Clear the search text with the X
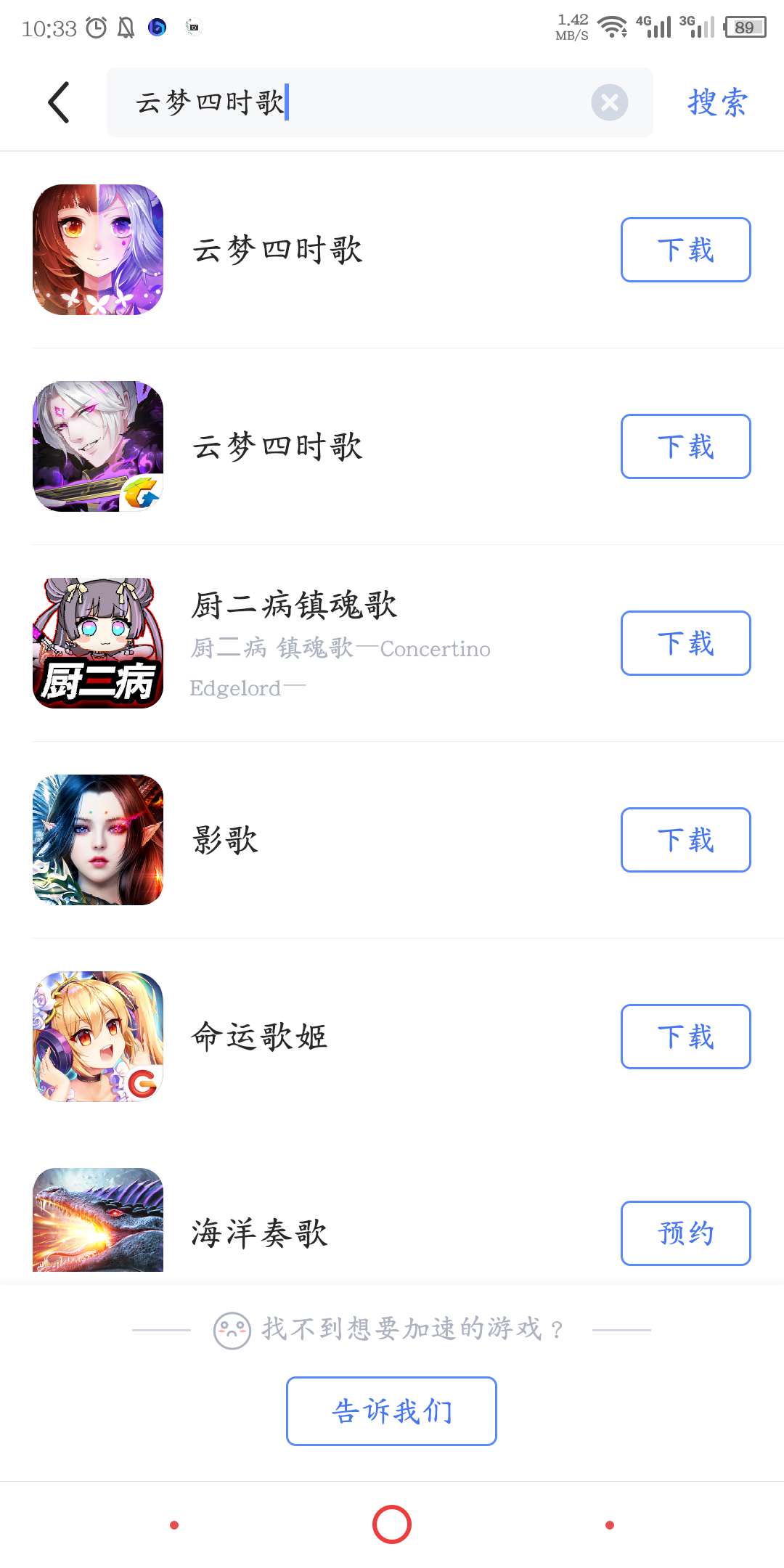 609,102
